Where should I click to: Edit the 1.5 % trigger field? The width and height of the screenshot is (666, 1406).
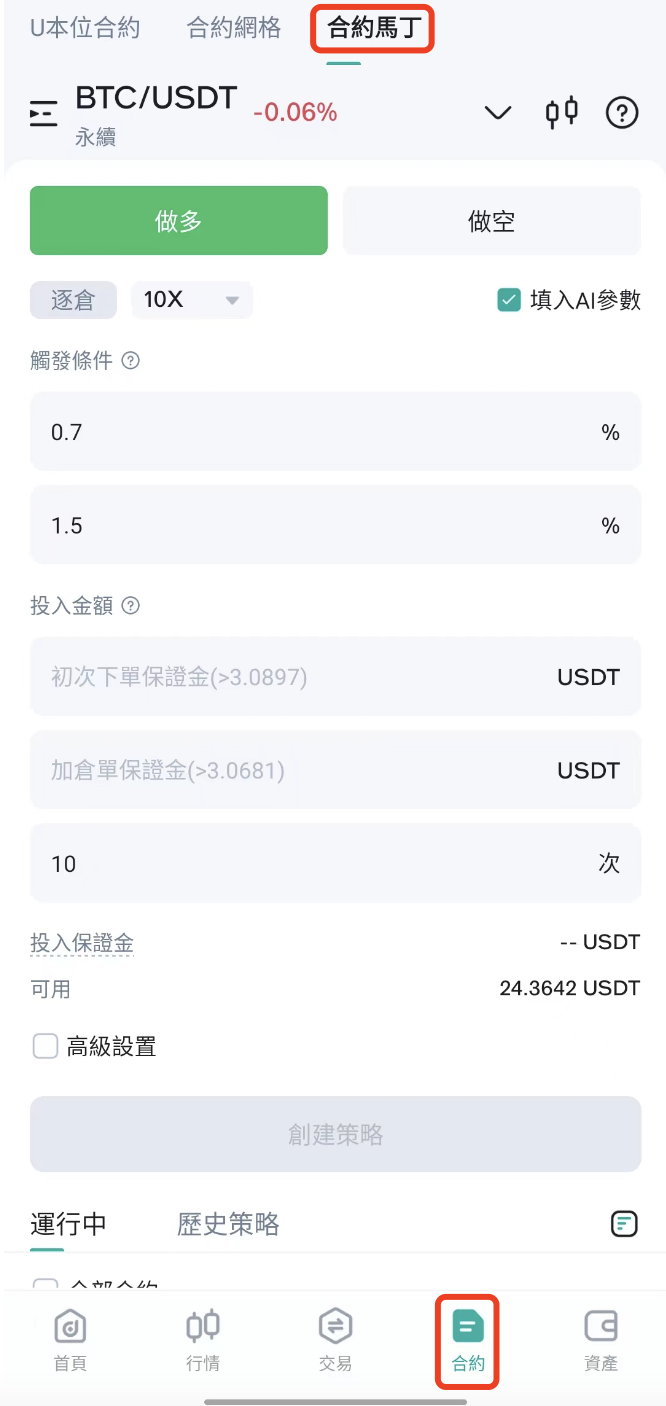coord(335,525)
